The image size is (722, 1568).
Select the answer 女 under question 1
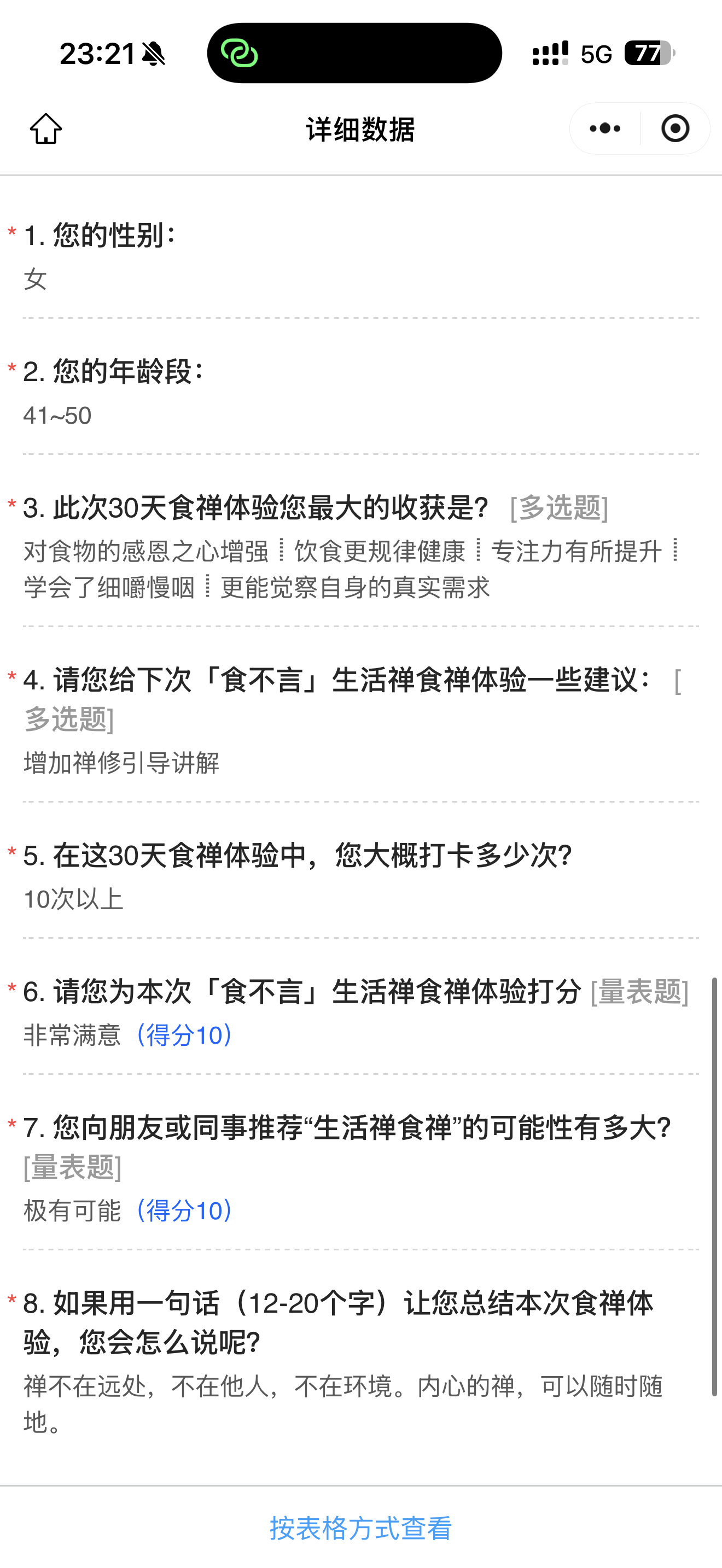(x=33, y=280)
